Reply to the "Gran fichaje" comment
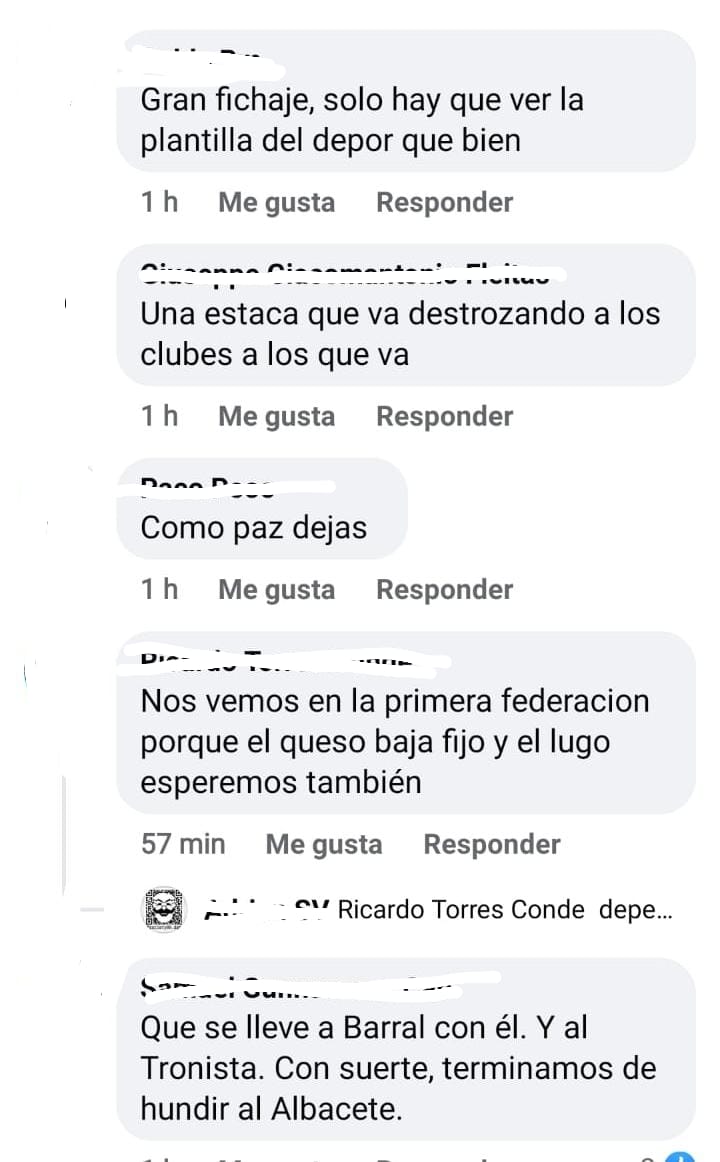This screenshot has width=720, height=1162. point(444,202)
